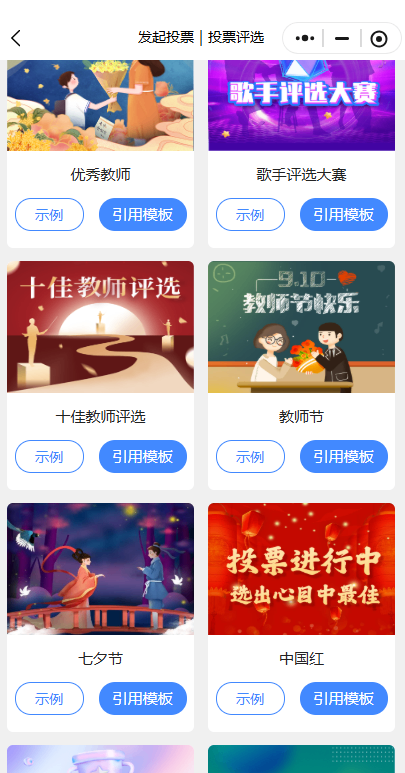The height and width of the screenshot is (773, 405).
Task: Preview 示例 of the 教师节 template
Action: click(x=250, y=457)
